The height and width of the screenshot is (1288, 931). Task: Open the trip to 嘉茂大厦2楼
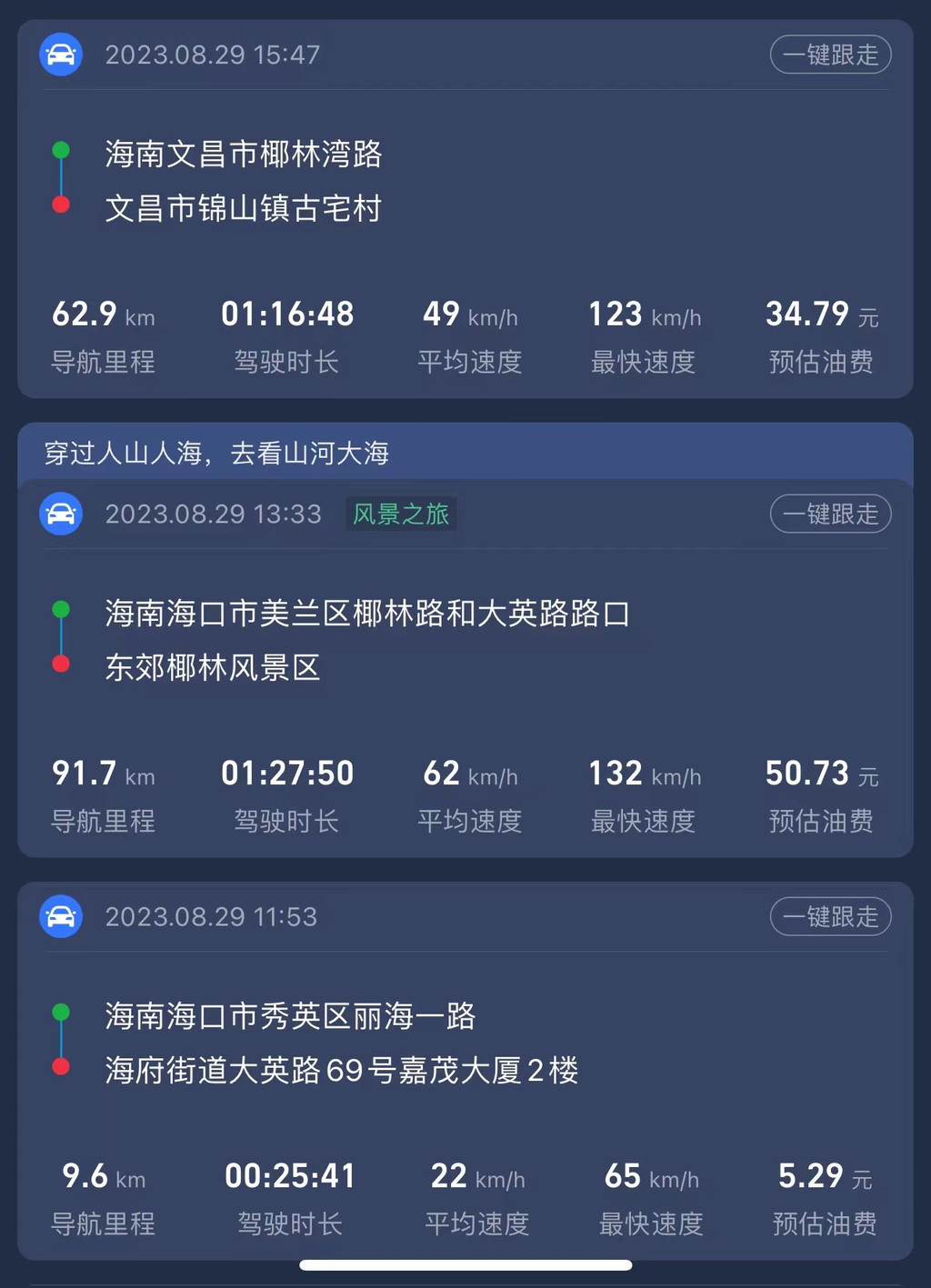341,1070
